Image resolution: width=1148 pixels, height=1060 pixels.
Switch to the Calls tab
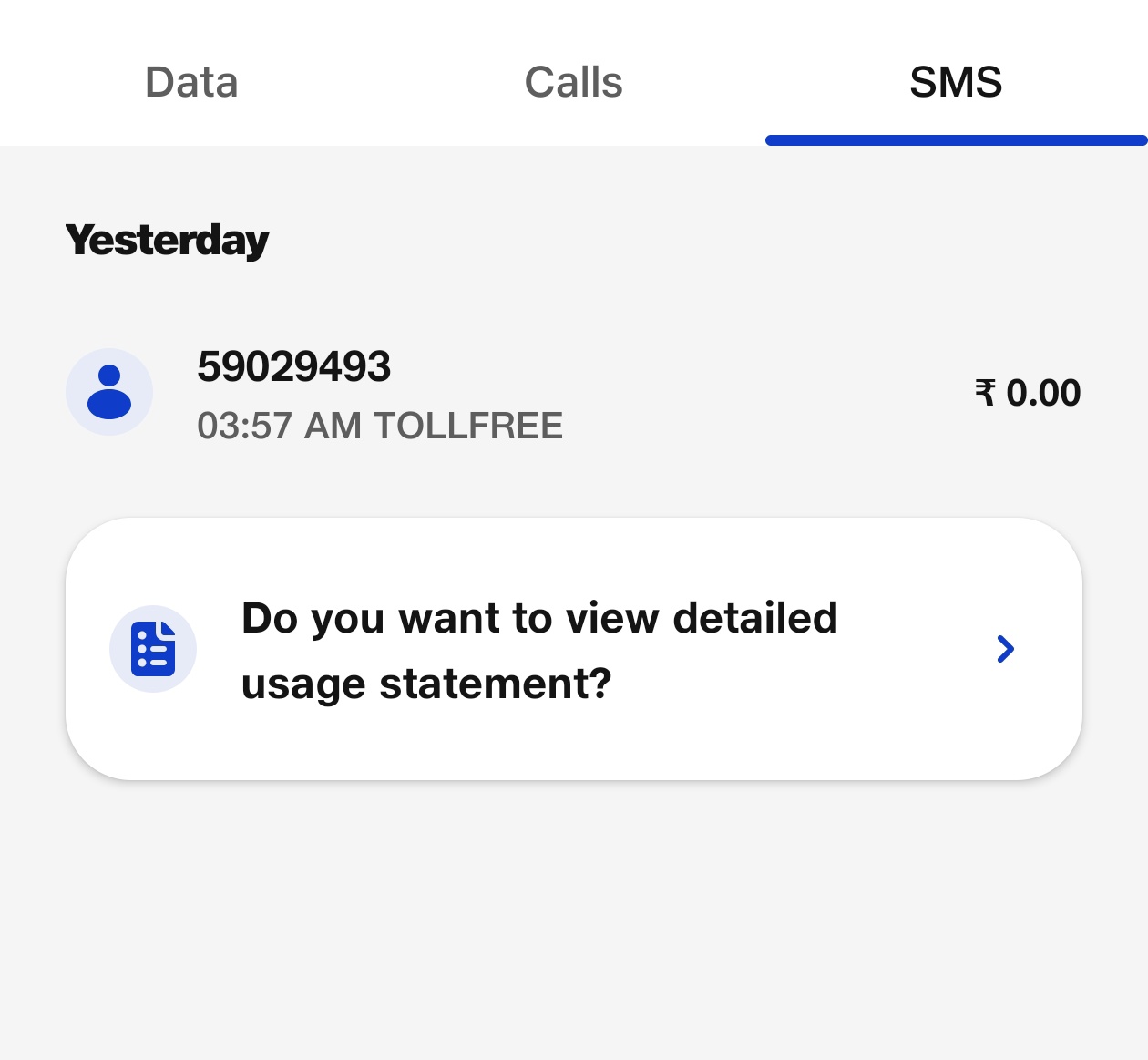[x=573, y=82]
